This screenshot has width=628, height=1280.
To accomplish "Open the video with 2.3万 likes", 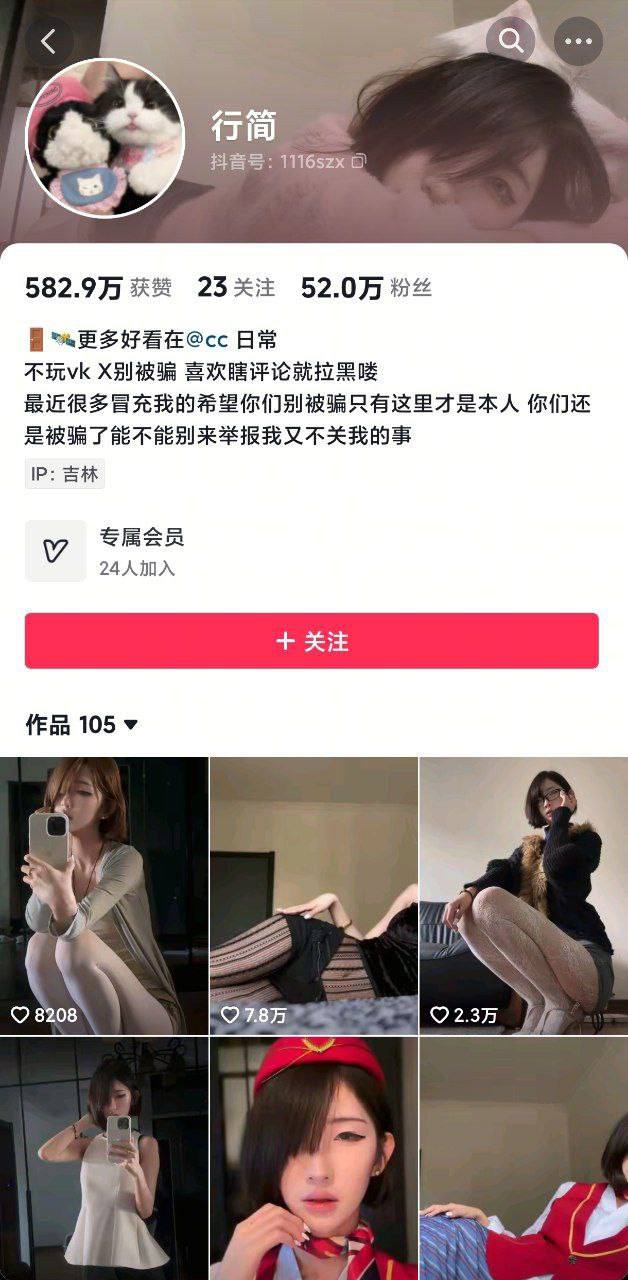I will [524, 896].
